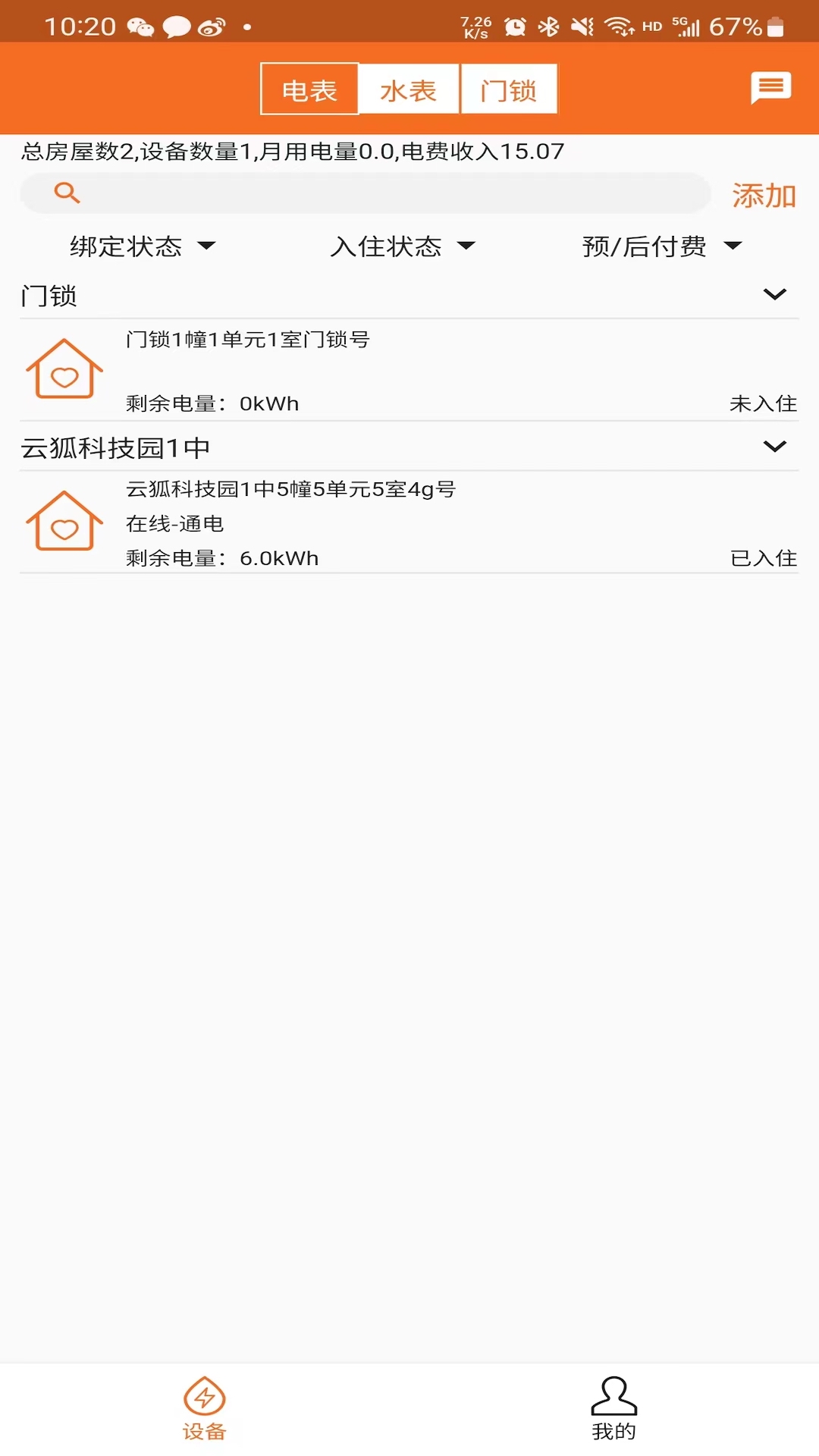The image size is (819, 1456).
Task: Open the messages icon in the top bar
Action: pyautogui.click(x=770, y=88)
